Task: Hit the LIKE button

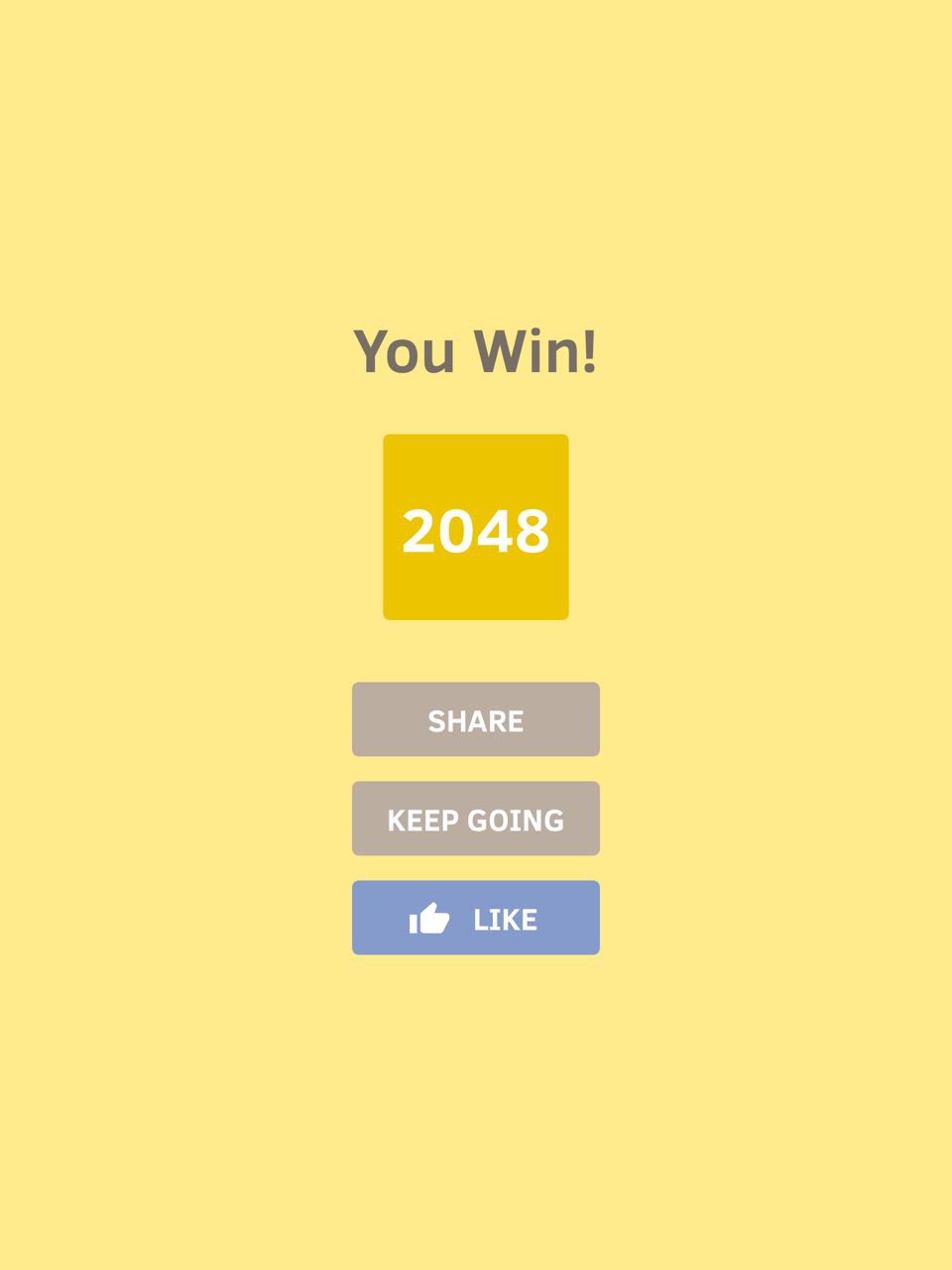Action: click(x=476, y=918)
